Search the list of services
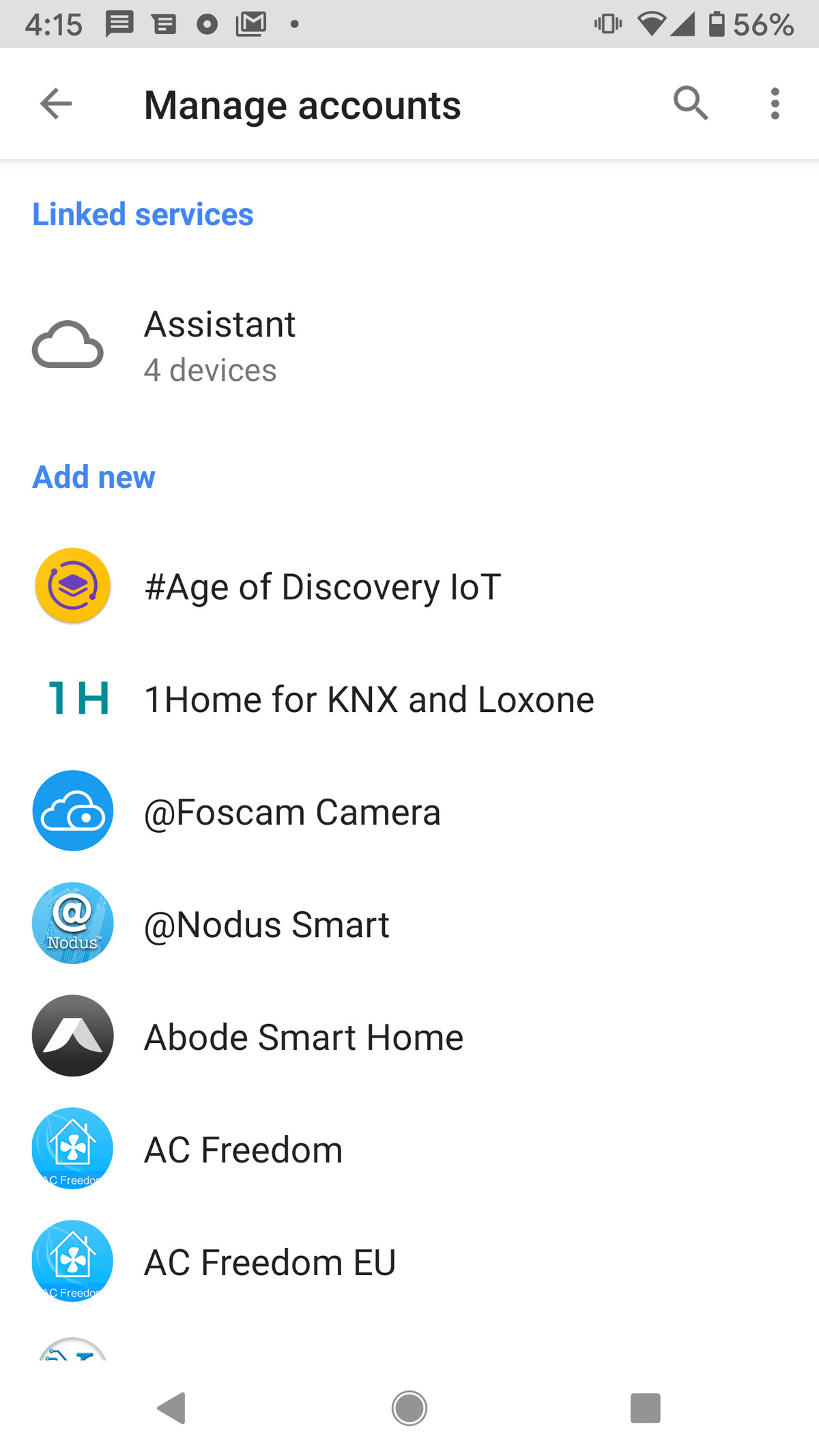The width and height of the screenshot is (819, 1456). coord(690,104)
